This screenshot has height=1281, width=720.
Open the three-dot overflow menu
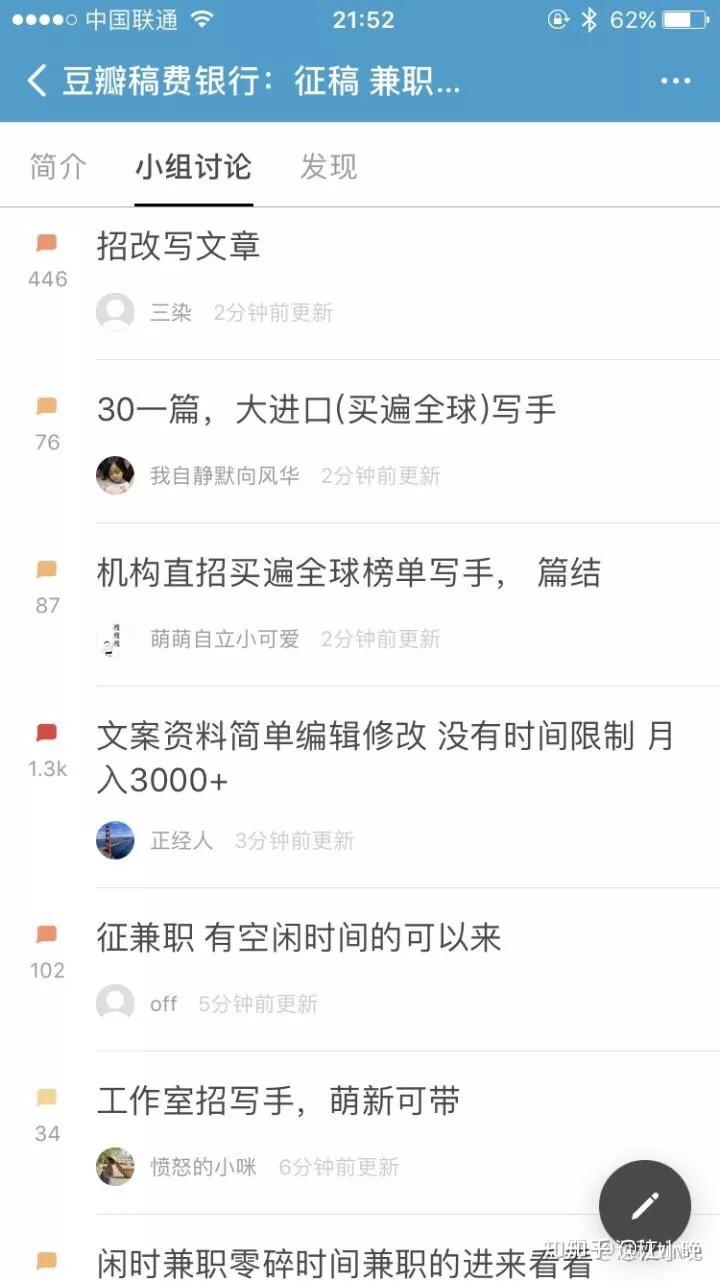(675, 81)
